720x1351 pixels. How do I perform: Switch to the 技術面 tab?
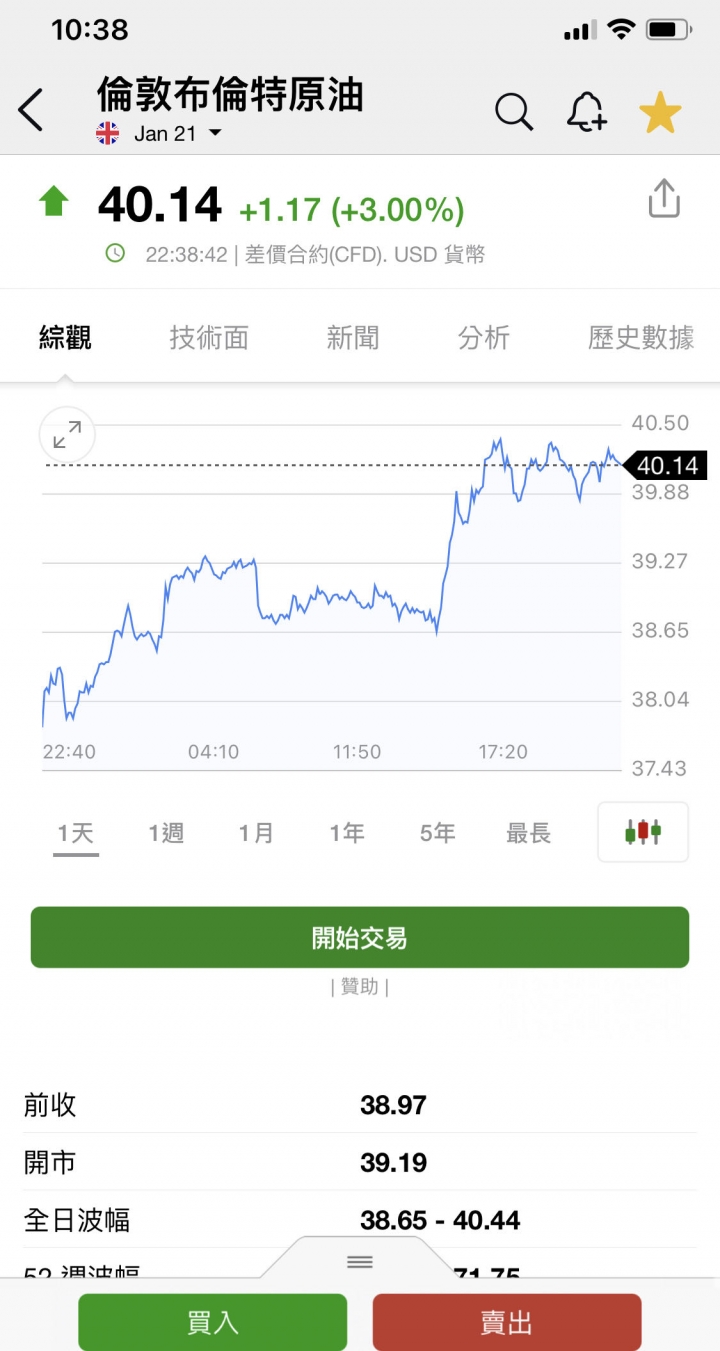(x=209, y=338)
